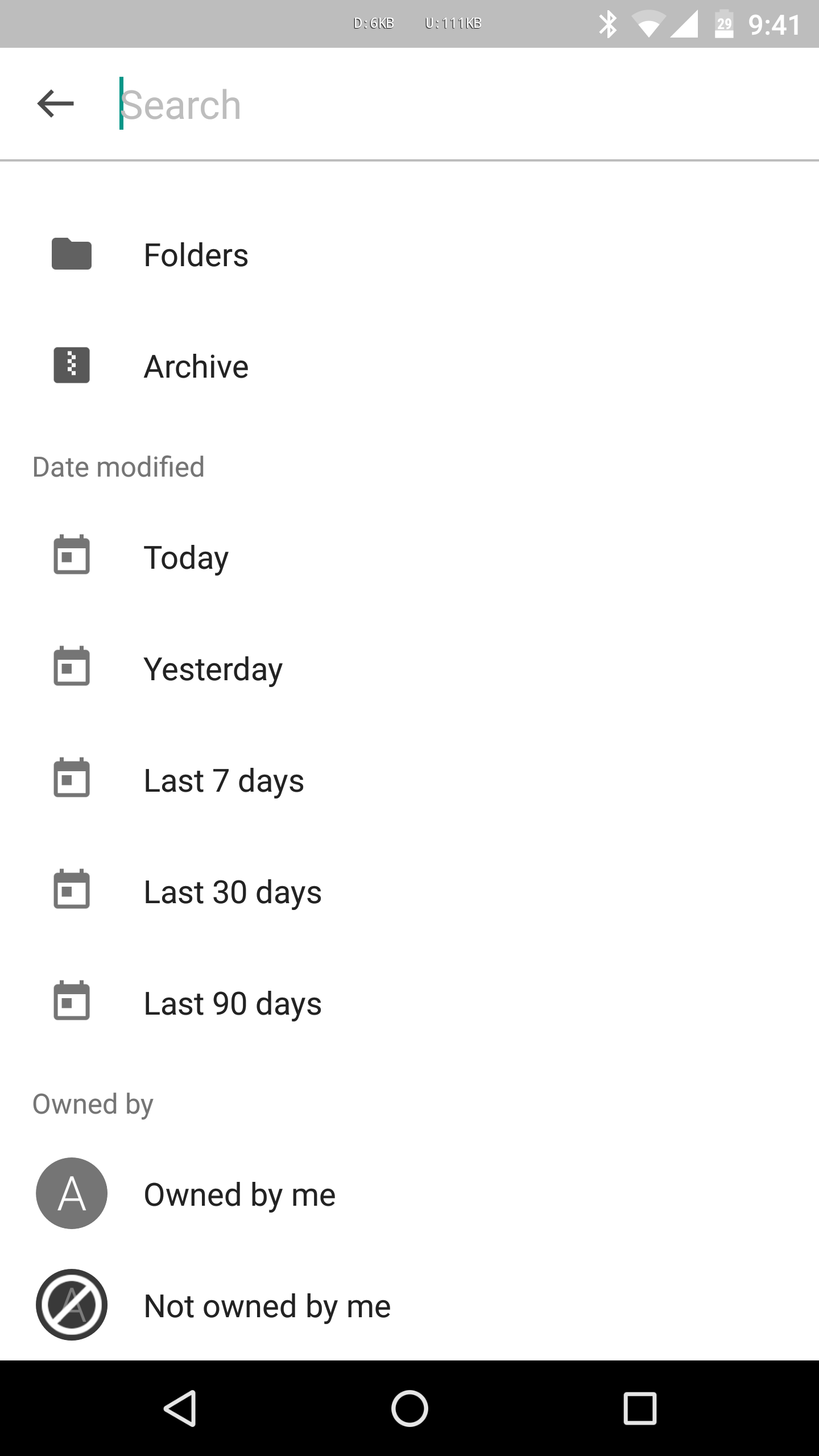Click the calendar icon for Last 30 days

[71, 890]
